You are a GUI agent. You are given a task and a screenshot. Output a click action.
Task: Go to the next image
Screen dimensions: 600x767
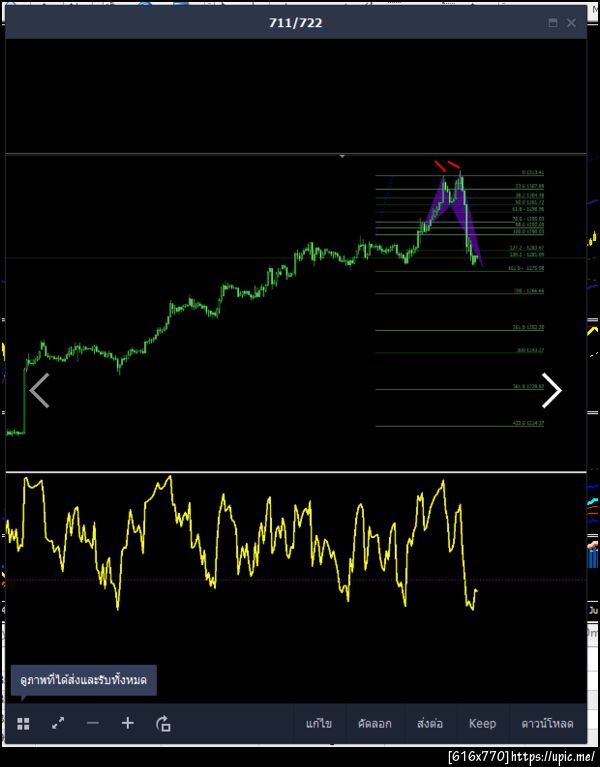click(551, 392)
